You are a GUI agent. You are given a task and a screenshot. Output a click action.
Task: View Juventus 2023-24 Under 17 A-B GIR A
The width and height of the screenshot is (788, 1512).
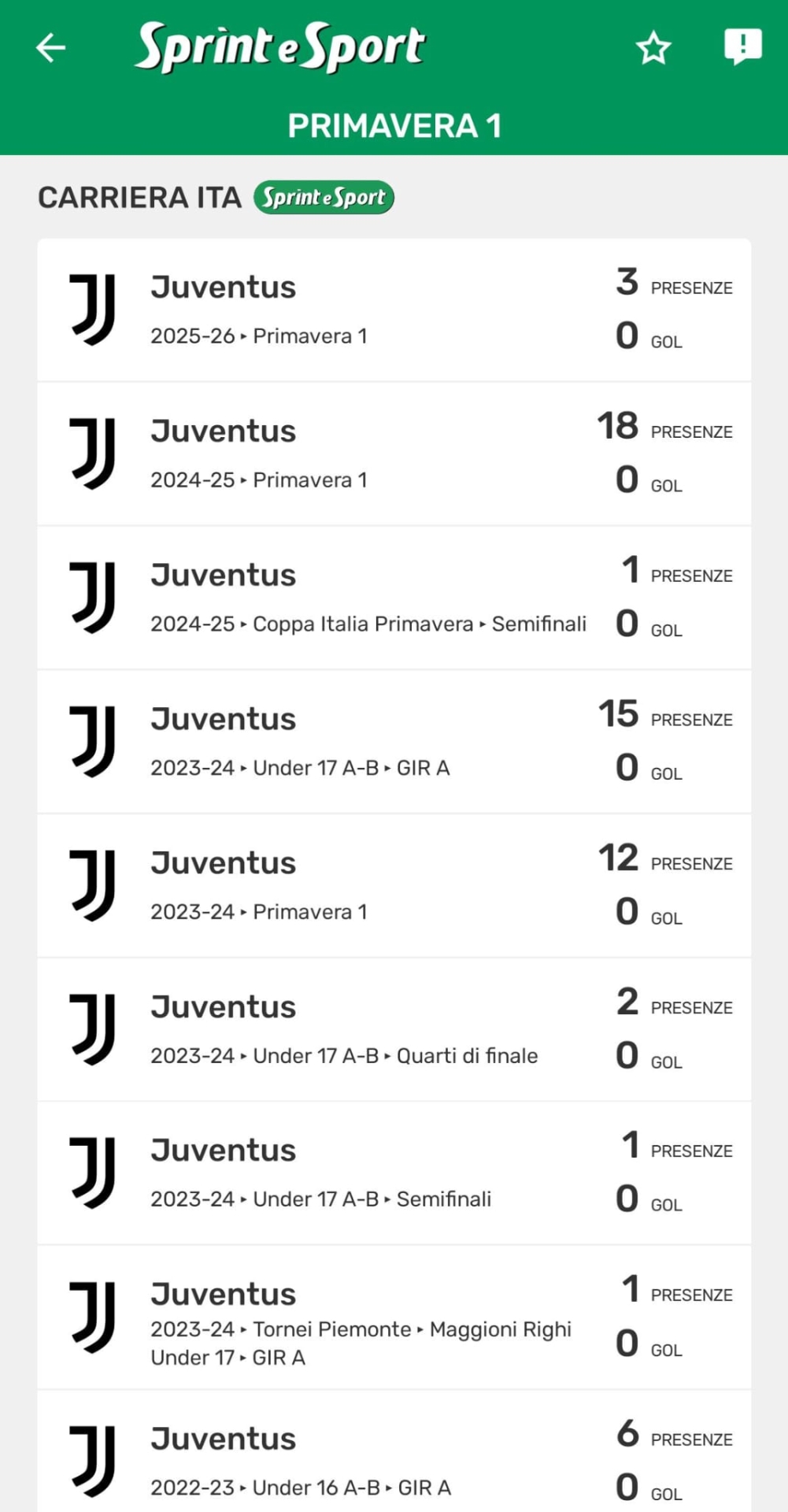click(x=394, y=742)
